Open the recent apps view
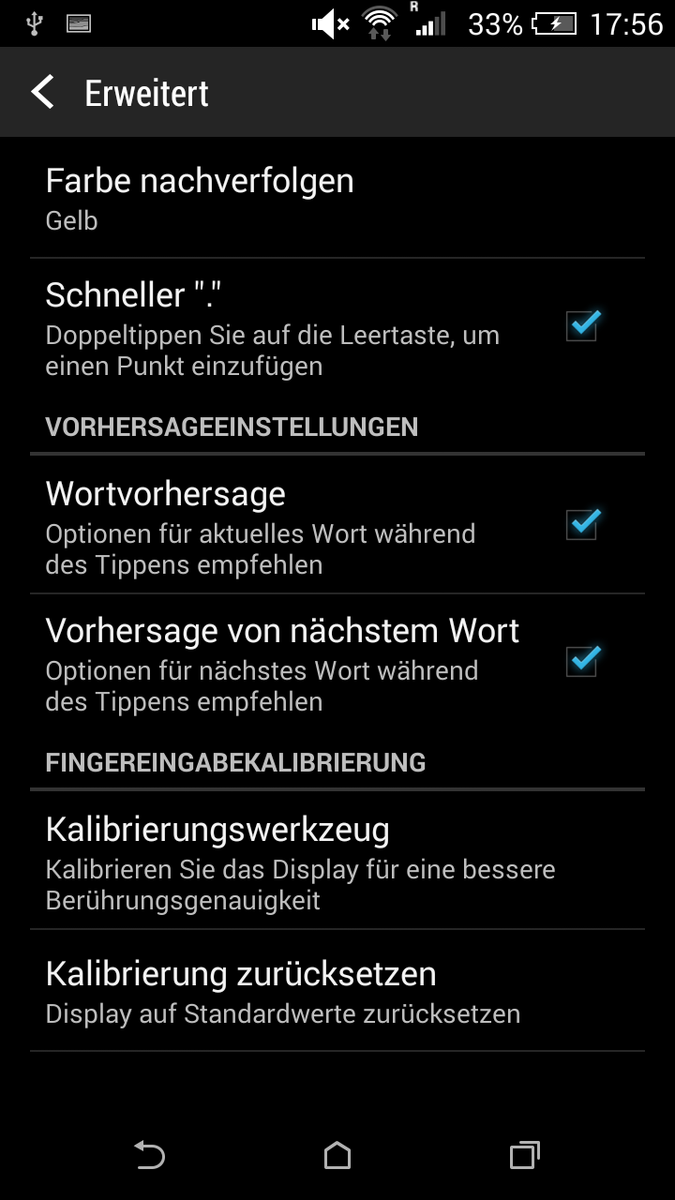 [x=524, y=1155]
